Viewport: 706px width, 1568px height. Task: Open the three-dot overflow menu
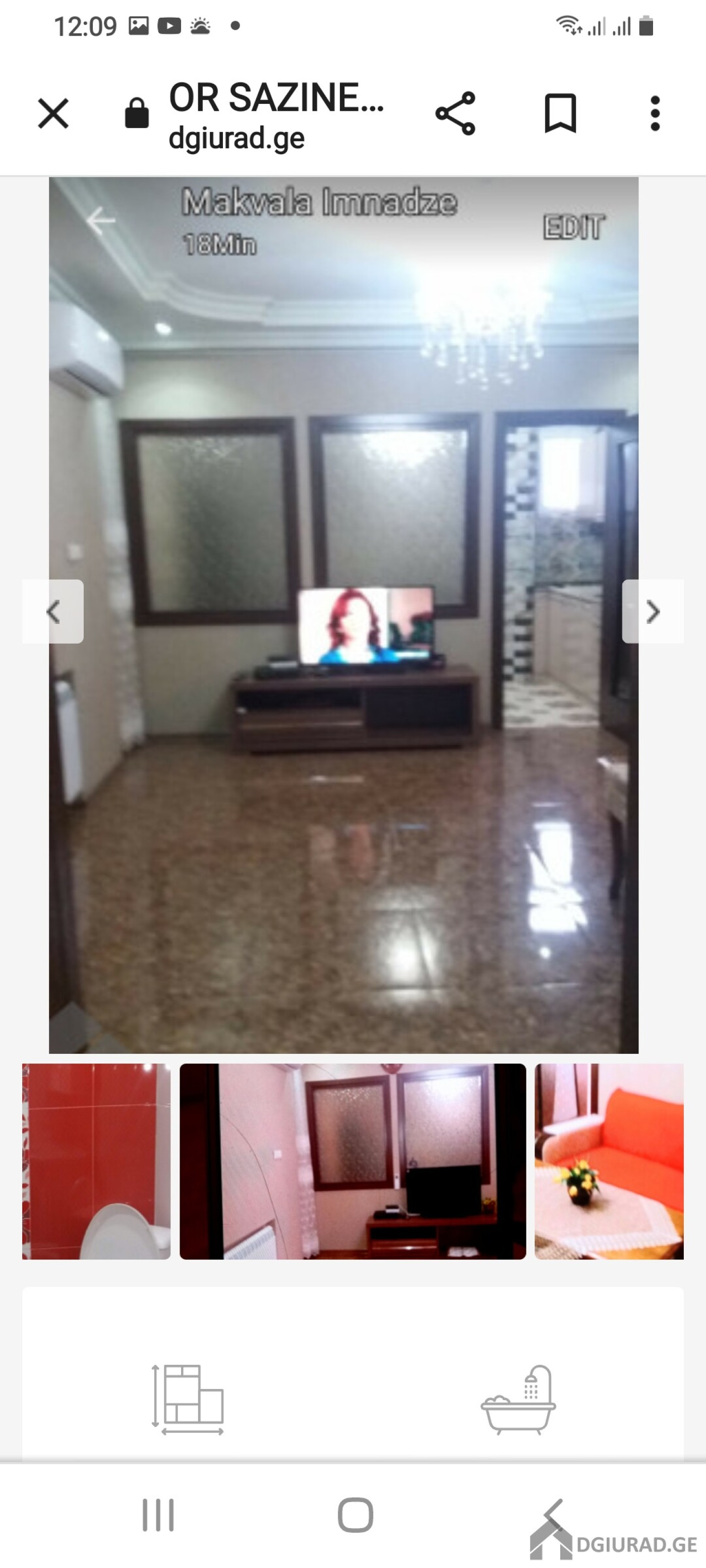[655, 113]
